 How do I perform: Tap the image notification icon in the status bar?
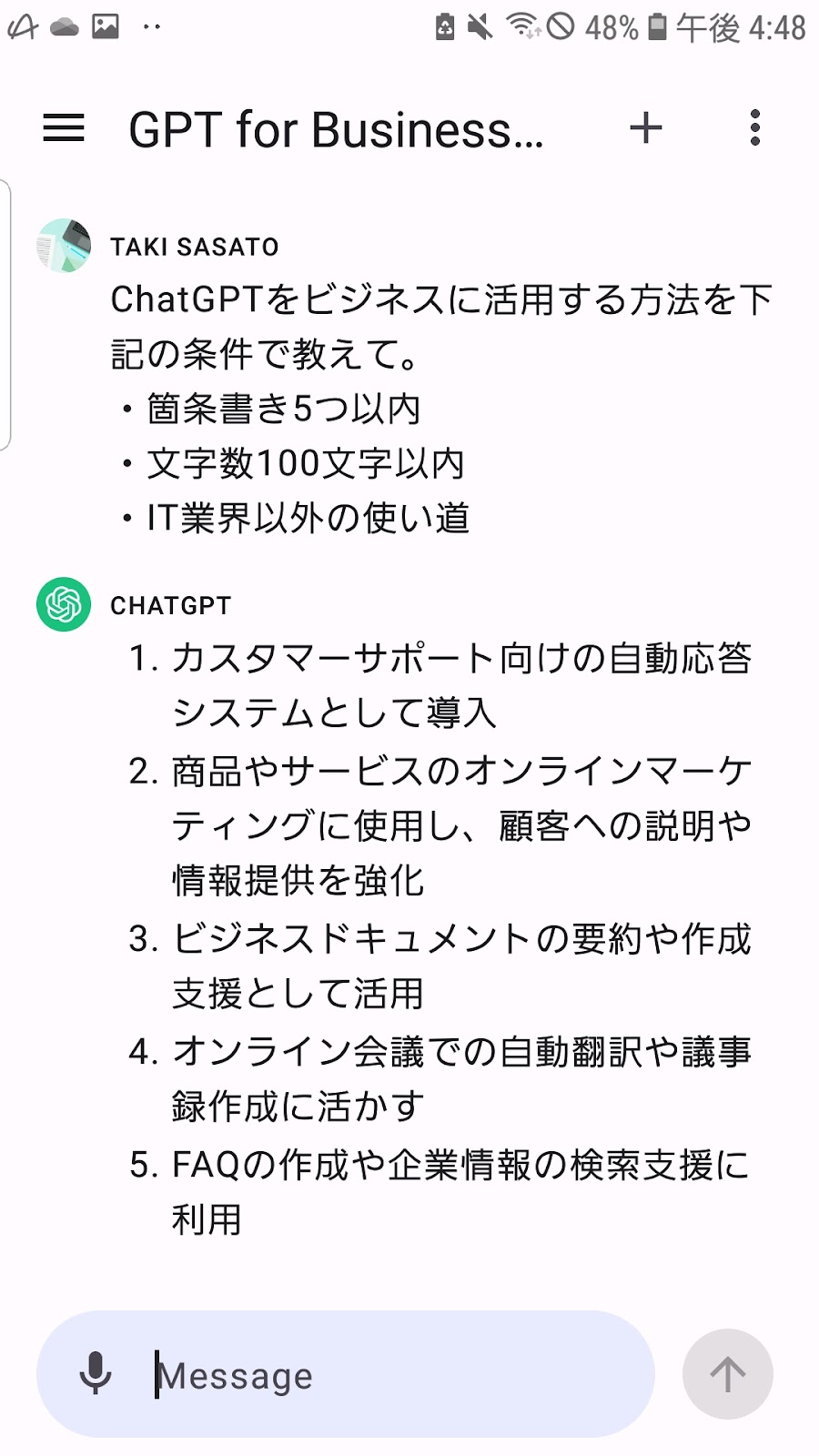point(106,25)
